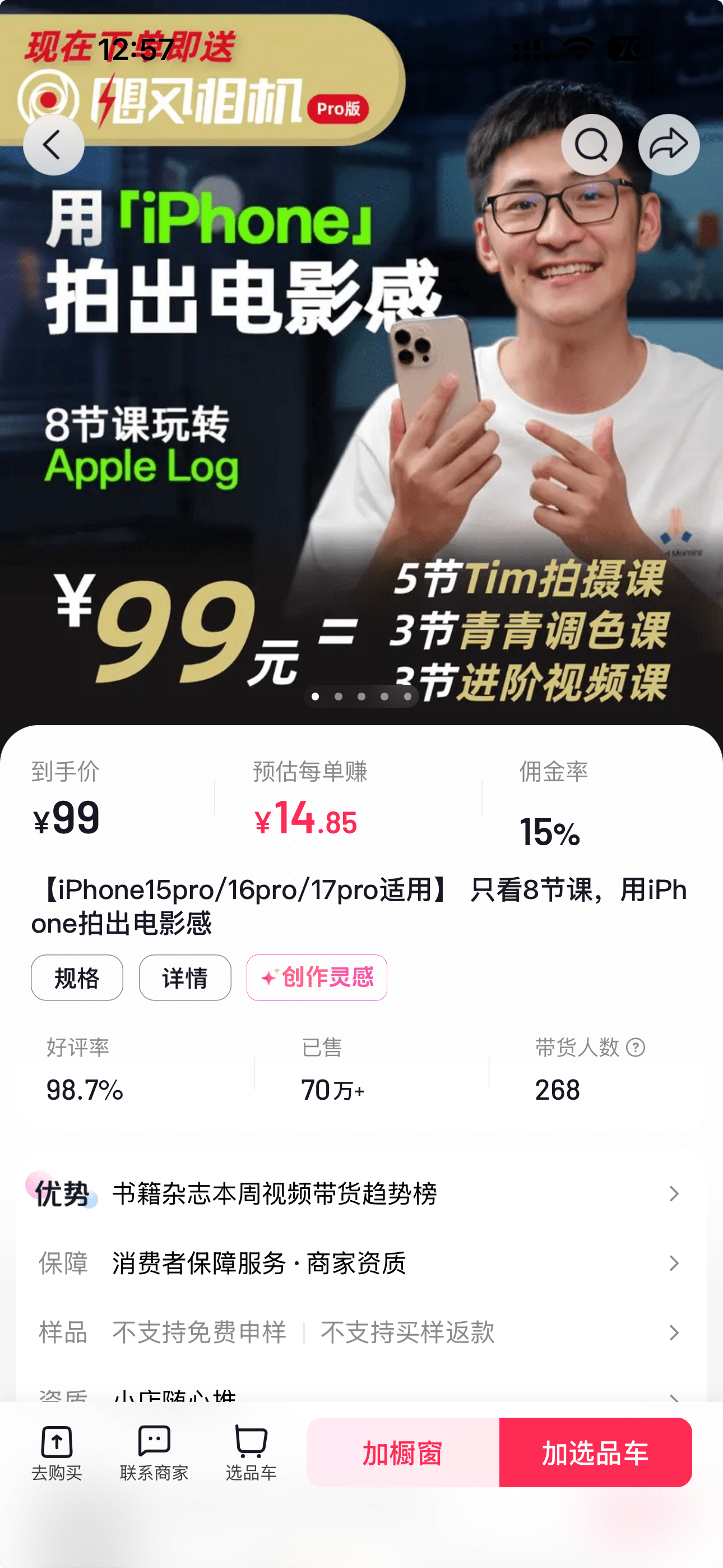
Task: Open search with the magnifier icon
Action: (591, 144)
